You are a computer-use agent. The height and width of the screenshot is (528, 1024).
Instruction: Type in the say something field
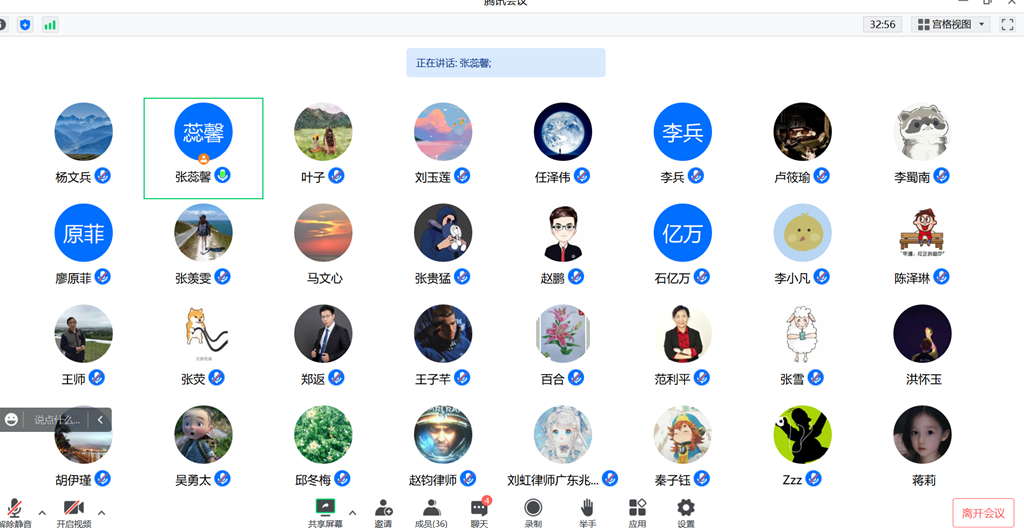(57, 420)
